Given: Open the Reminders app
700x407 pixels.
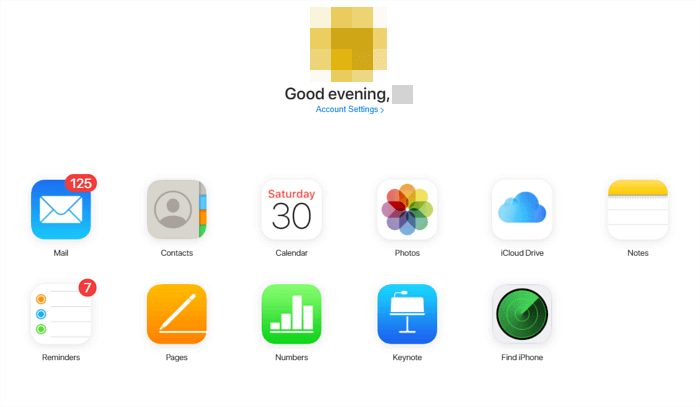Looking at the screenshot, I should [61, 314].
